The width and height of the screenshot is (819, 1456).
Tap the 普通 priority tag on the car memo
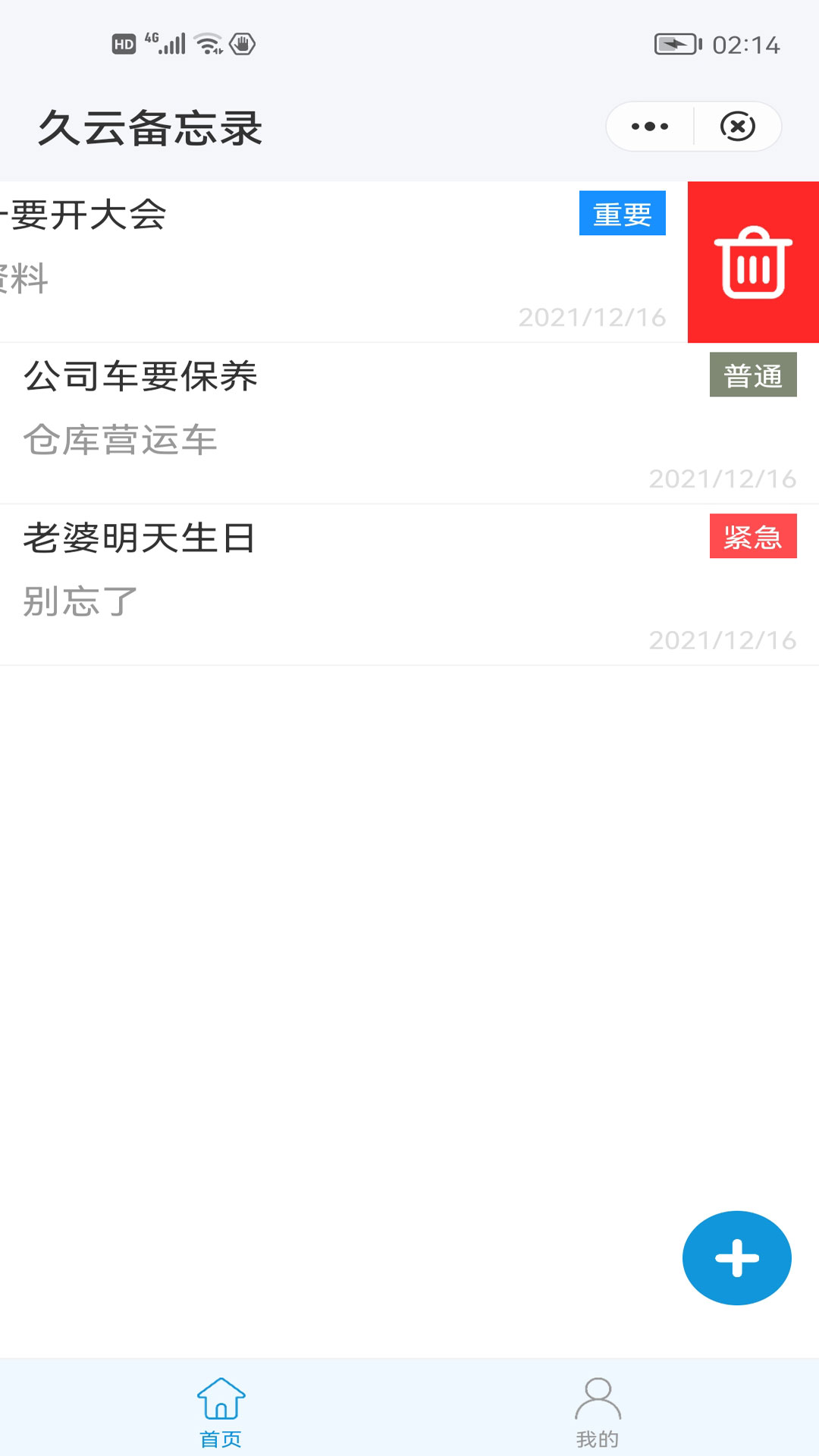coord(753,375)
